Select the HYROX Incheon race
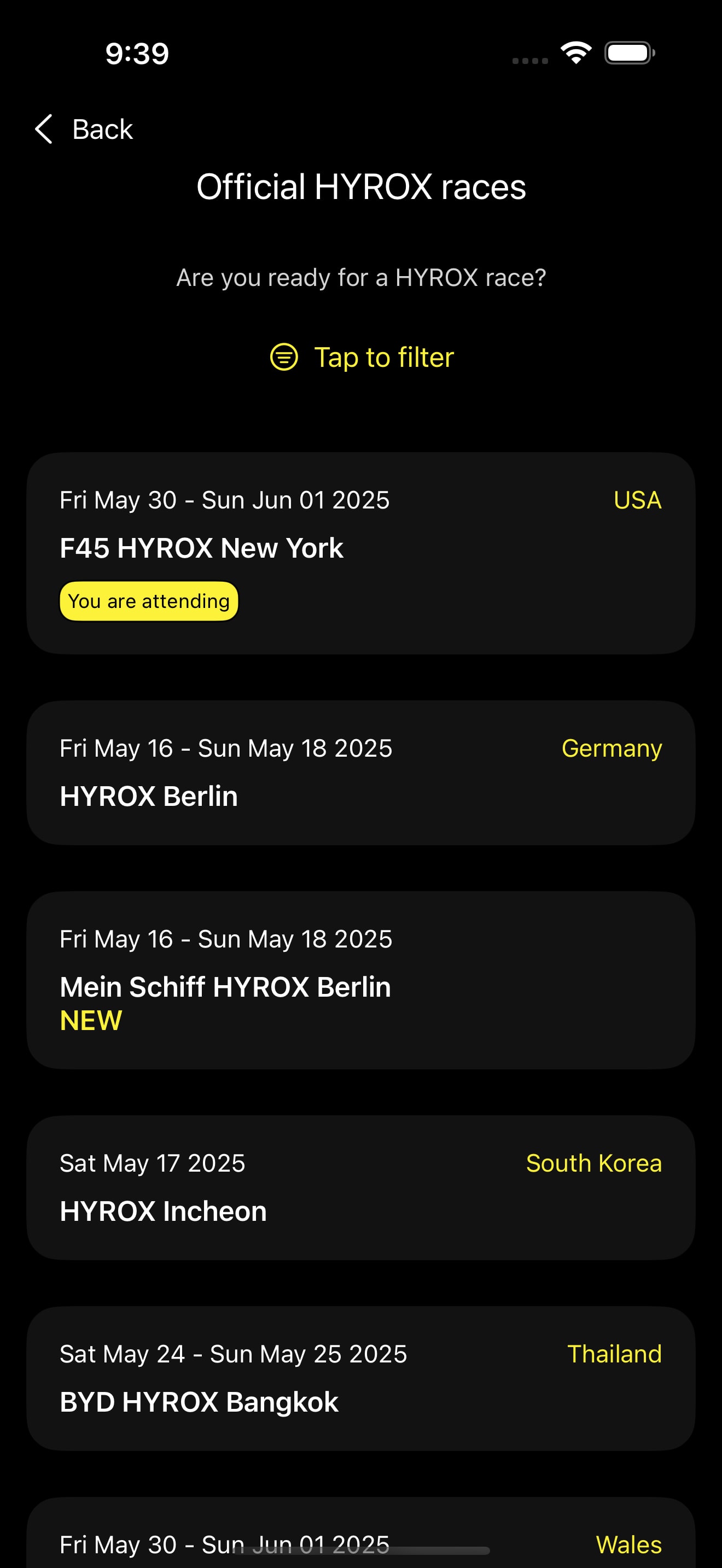 point(360,1187)
